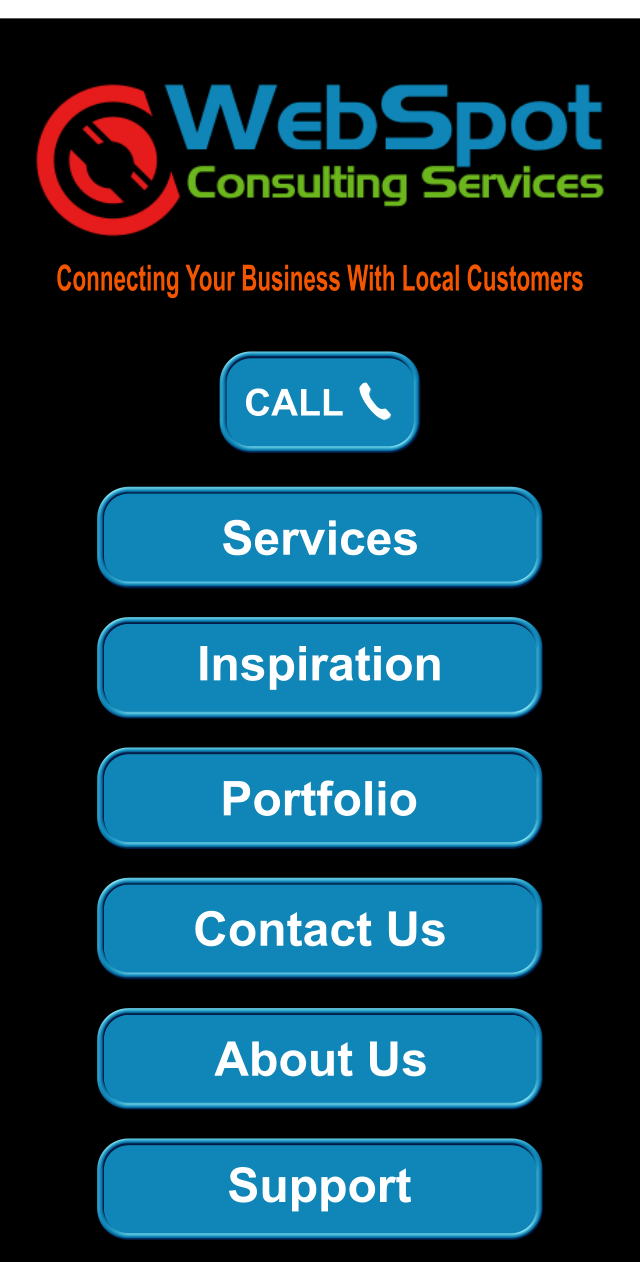This screenshot has height=1262, width=640.
Task: Select the About Us button
Action: [319, 1058]
